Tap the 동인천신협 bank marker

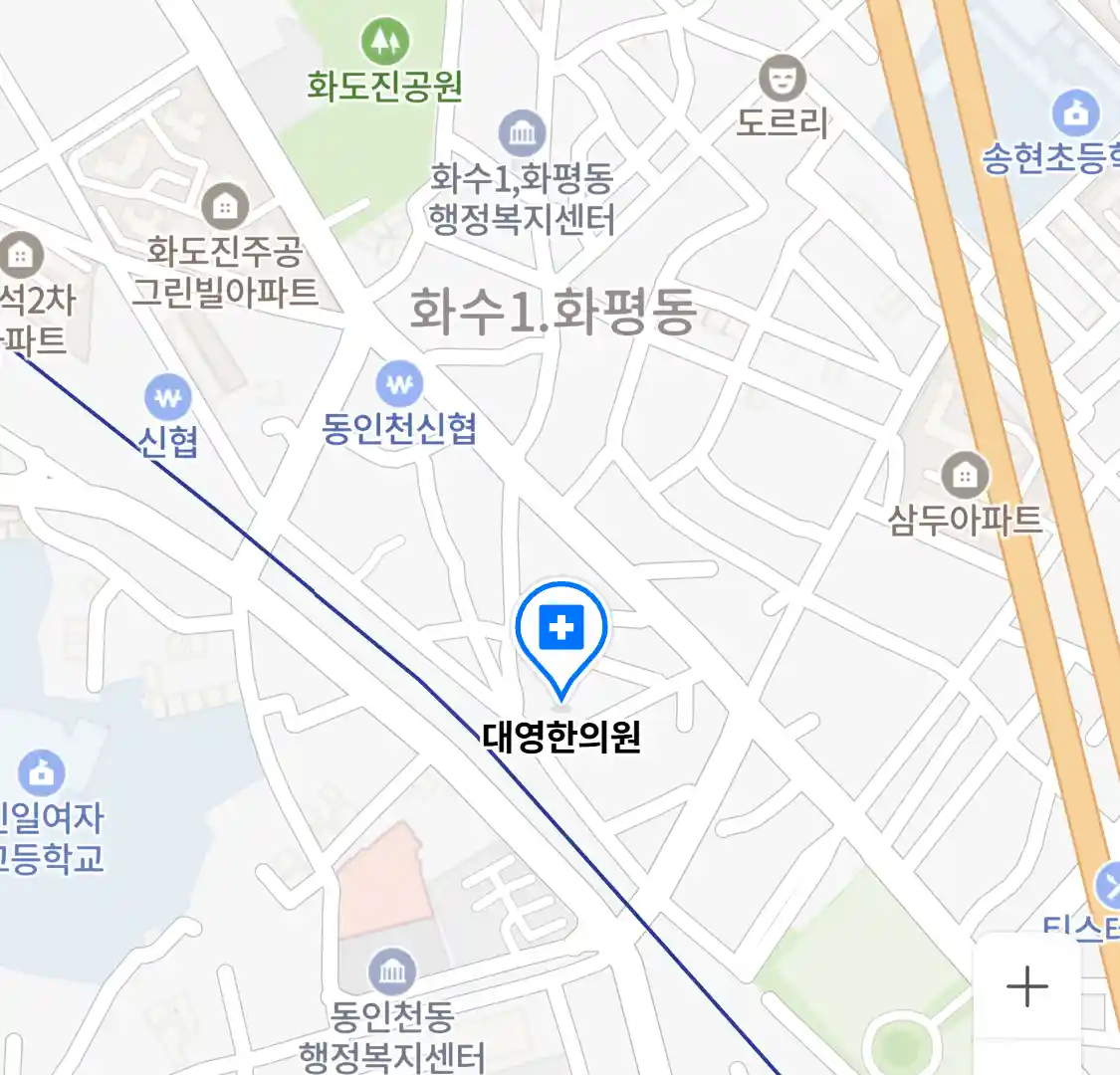pyautogui.click(x=399, y=384)
